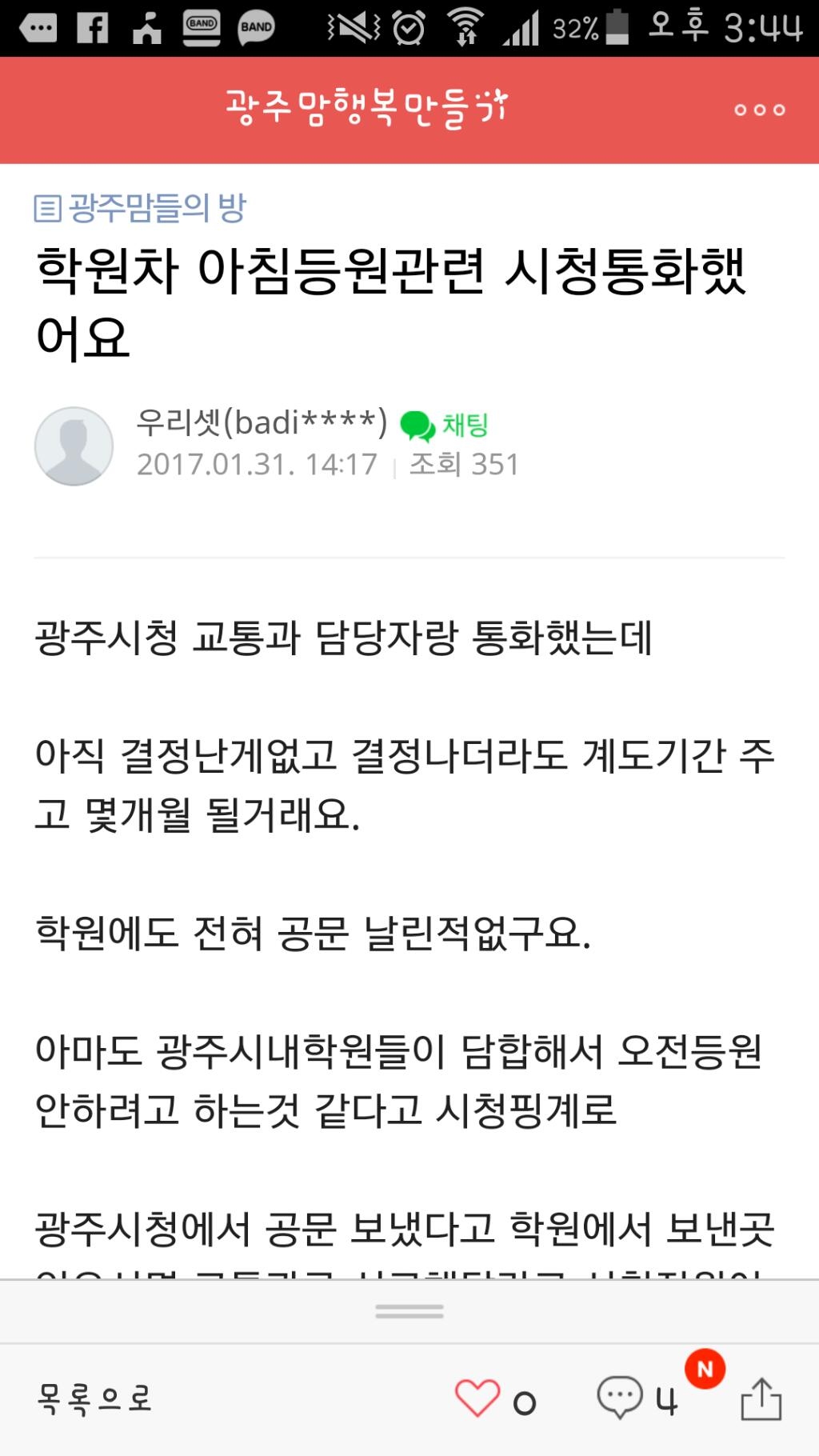Open the comments on this post
Image resolution: width=819 pixels, height=1456 pixels.
coord(621,1398)
